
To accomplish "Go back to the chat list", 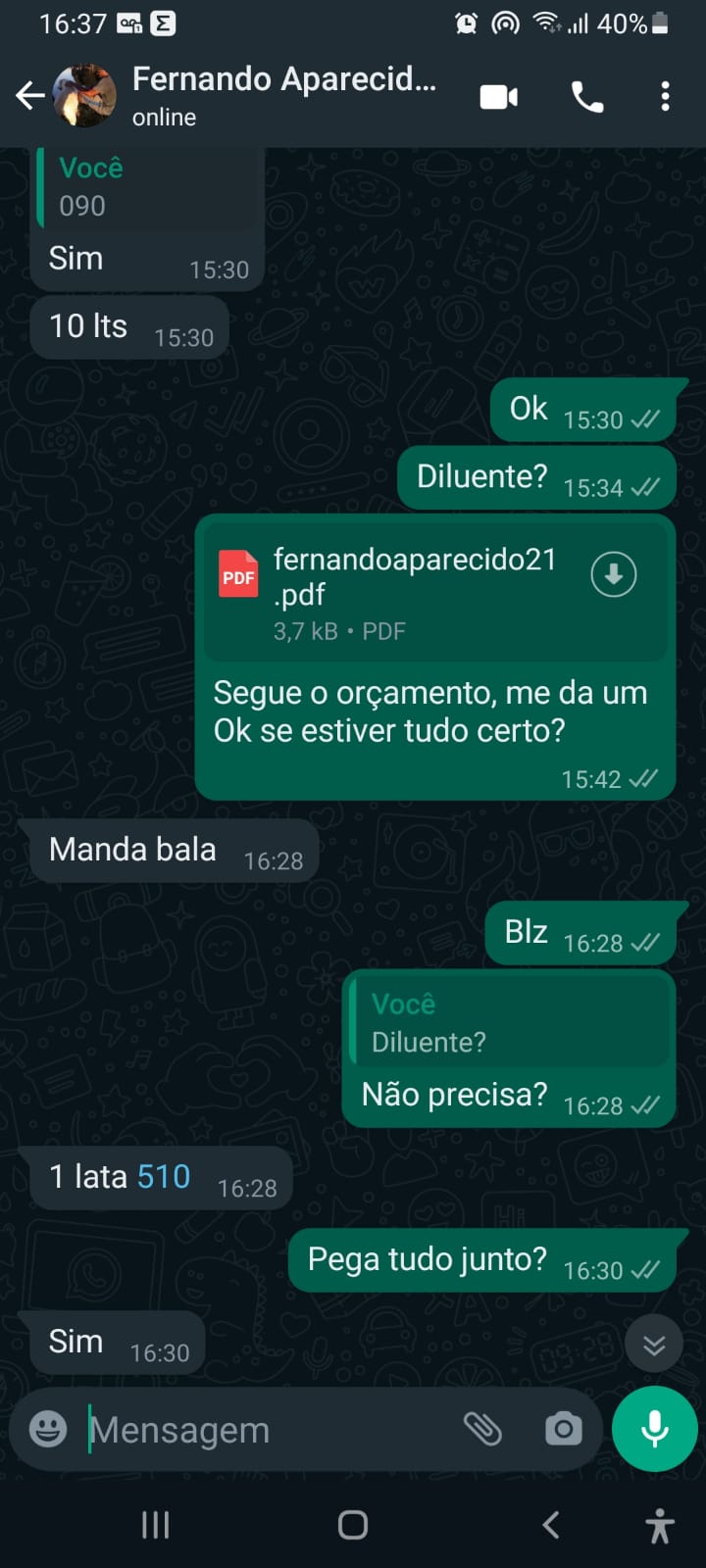I will tap(30, 96).
